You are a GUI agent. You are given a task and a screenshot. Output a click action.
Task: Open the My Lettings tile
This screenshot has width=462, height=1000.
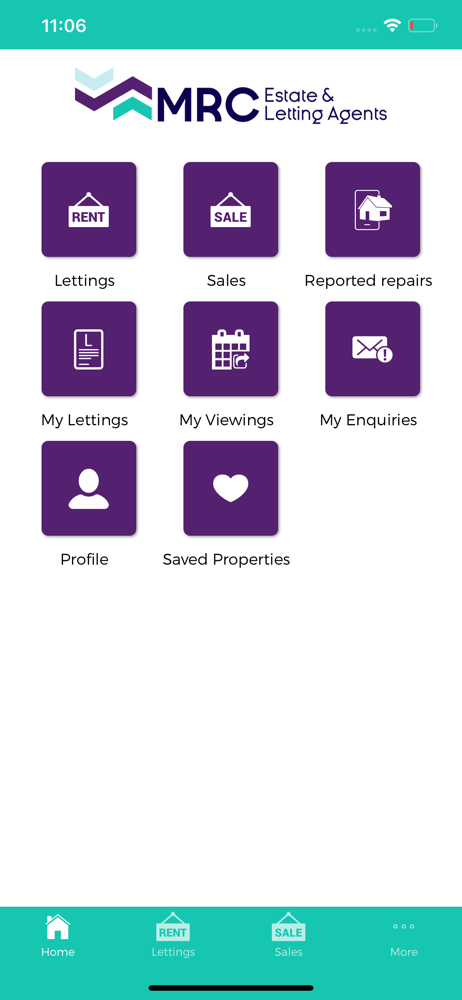89,349
